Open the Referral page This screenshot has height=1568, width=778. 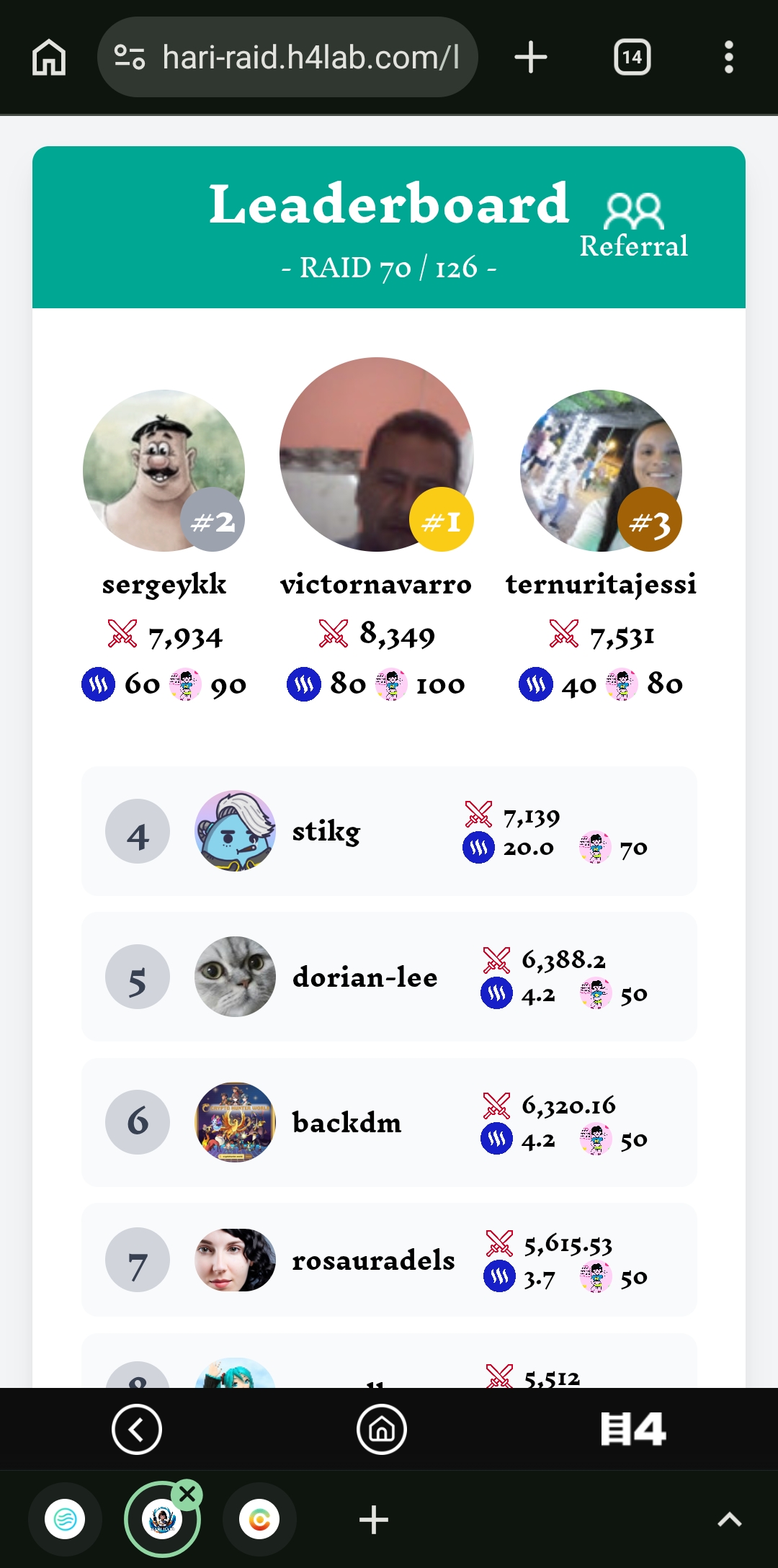(634, 226)
